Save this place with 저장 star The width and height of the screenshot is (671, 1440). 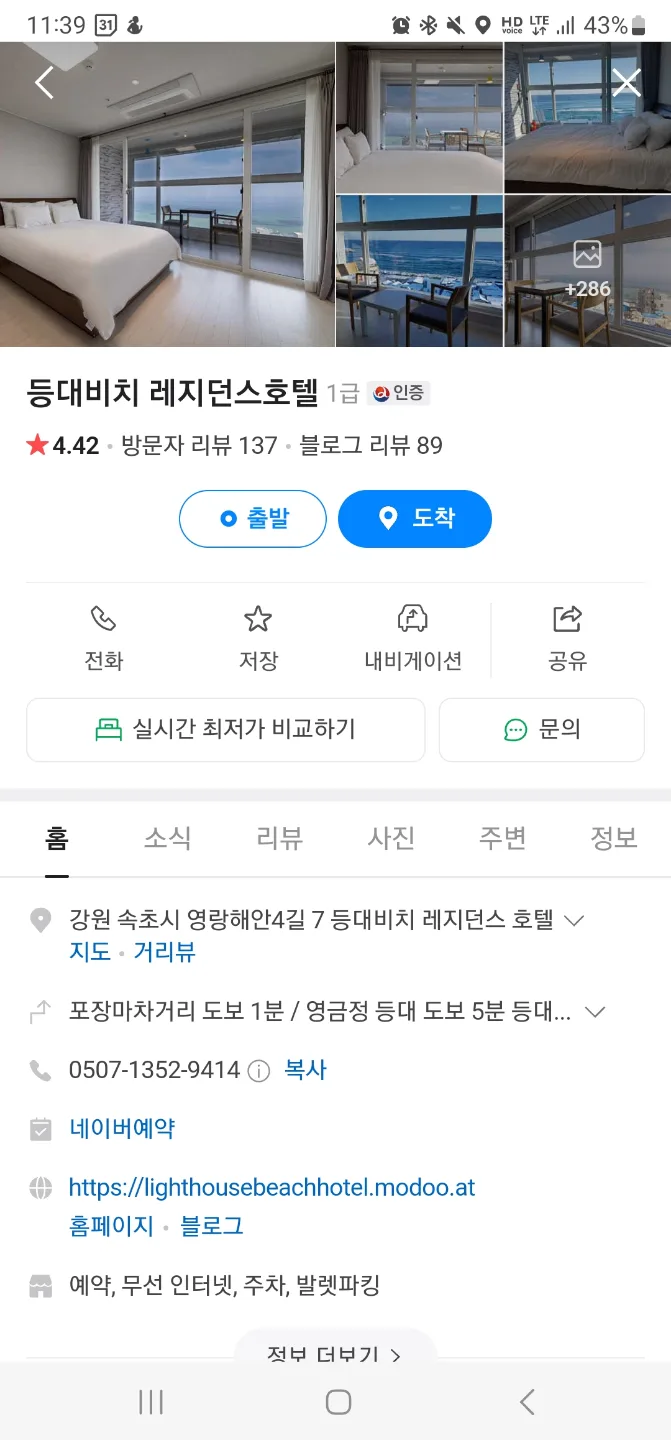pyautogui.click(x=258, y=638)
